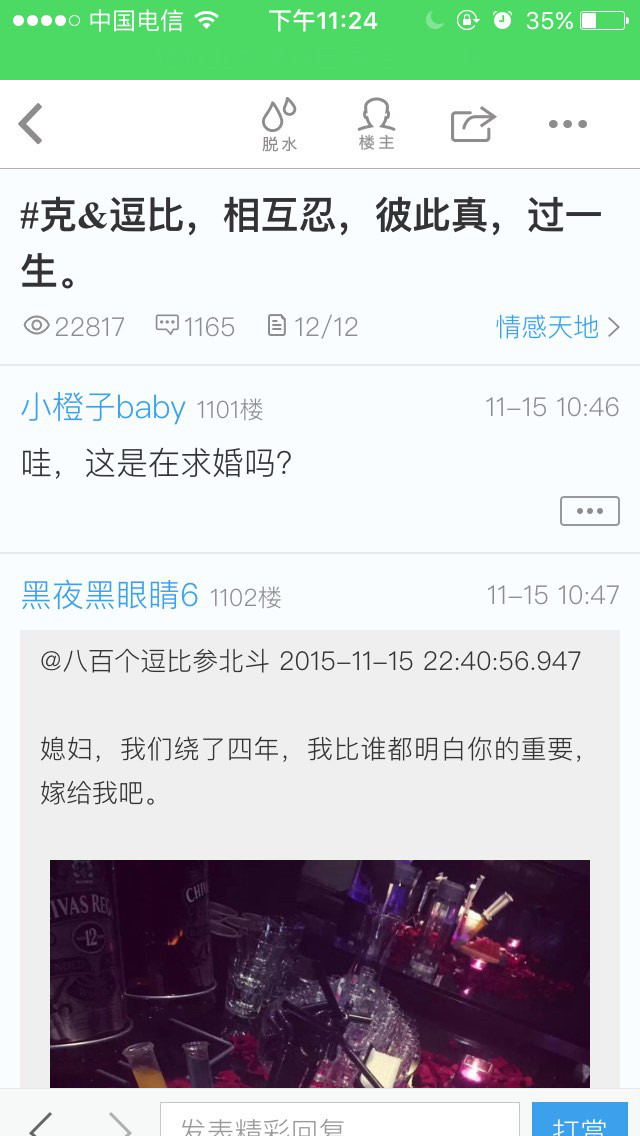Tap the 打赏 button

[x=579, y=1124]
